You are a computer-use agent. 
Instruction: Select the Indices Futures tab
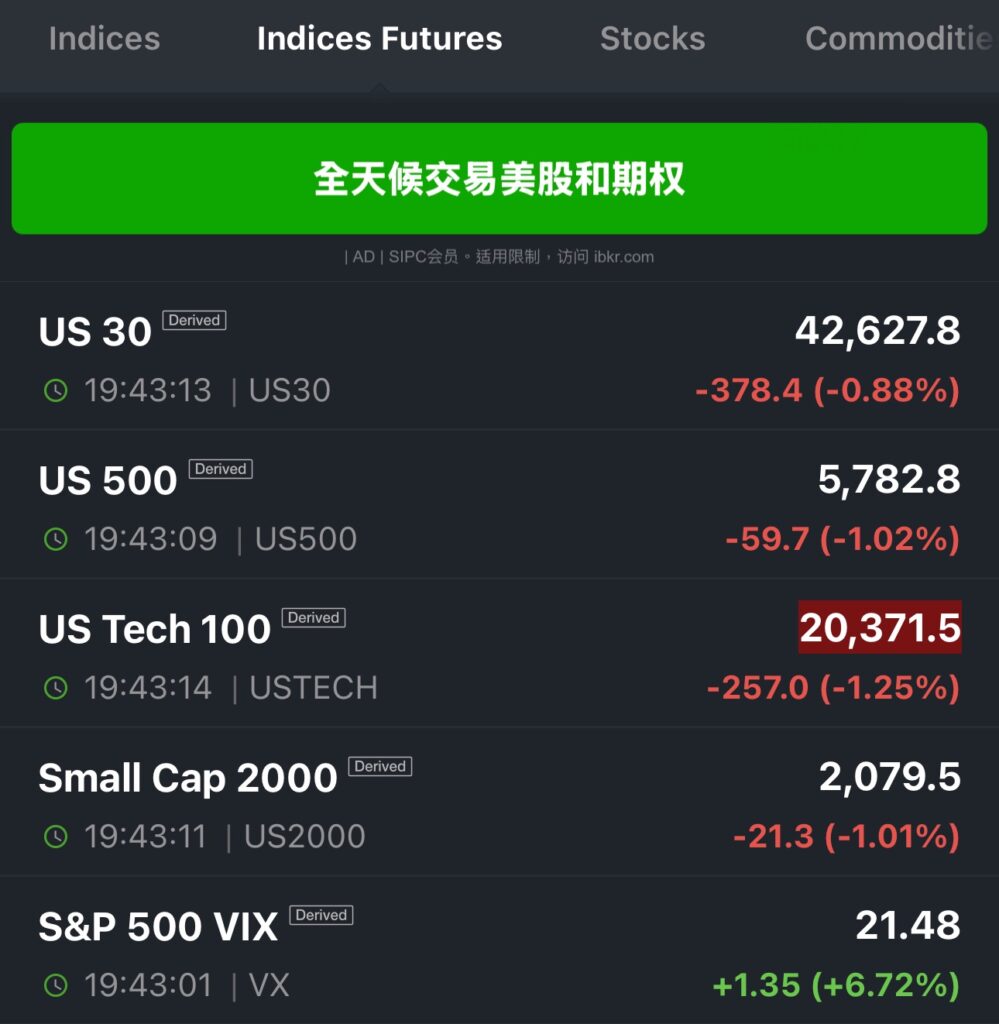[379, 39]
